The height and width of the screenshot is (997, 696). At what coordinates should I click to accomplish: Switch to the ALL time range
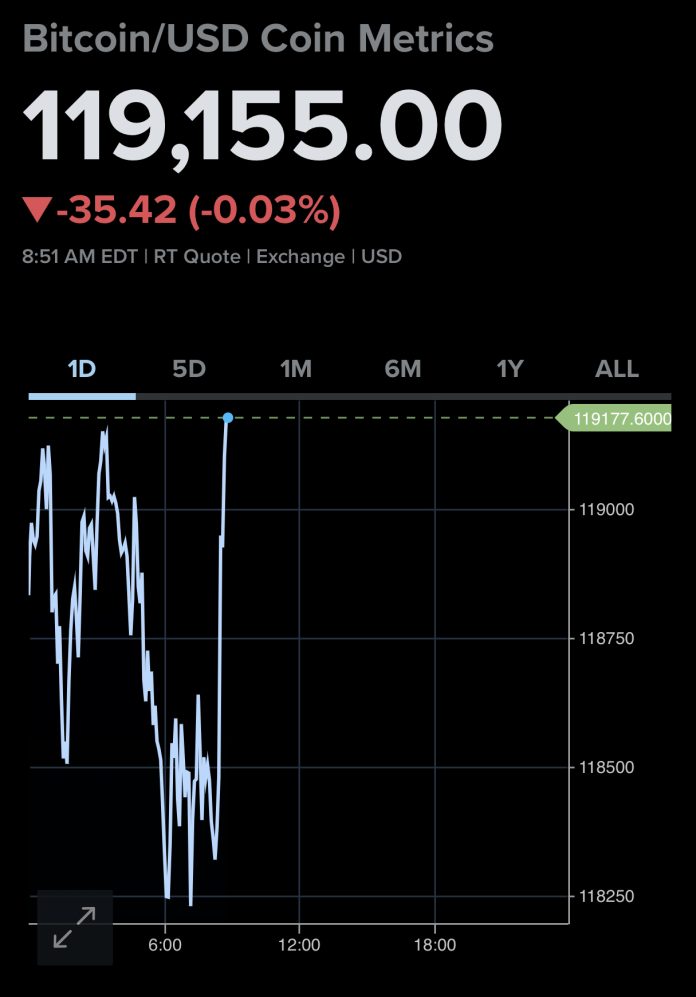point(617,369)
